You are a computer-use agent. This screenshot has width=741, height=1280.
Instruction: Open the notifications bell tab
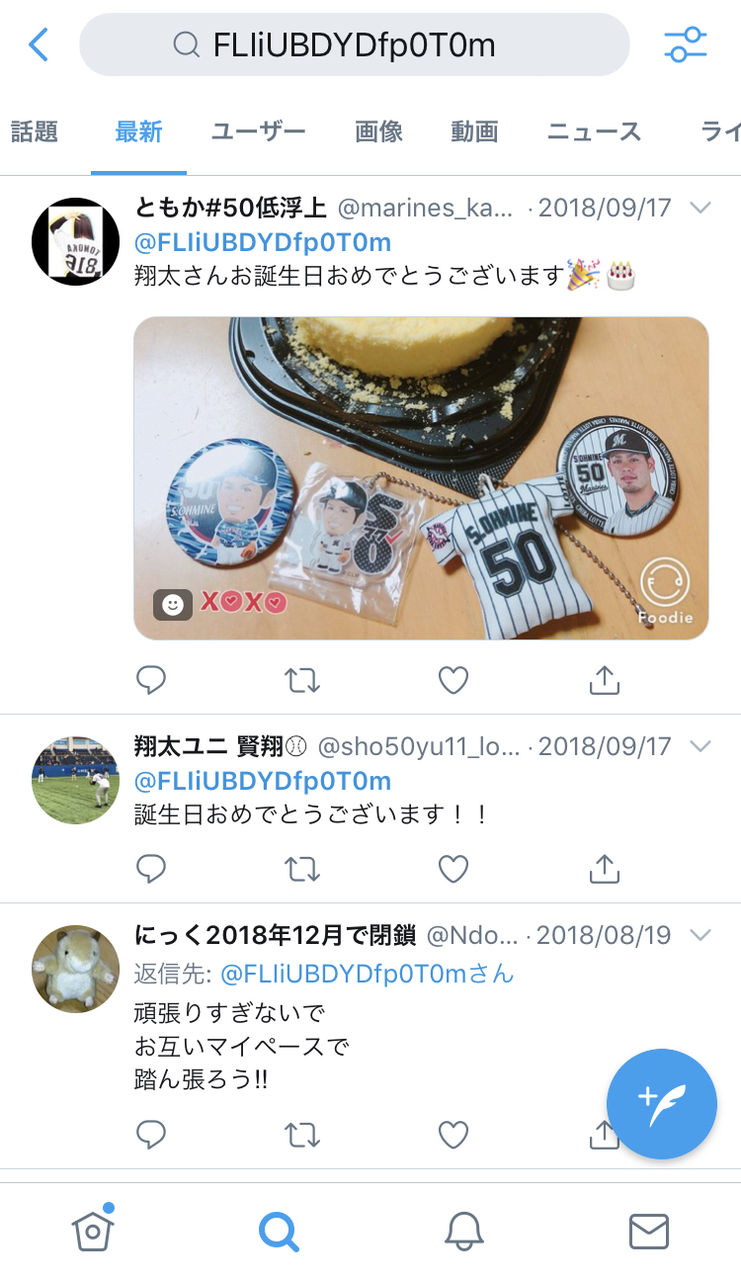464,1231
